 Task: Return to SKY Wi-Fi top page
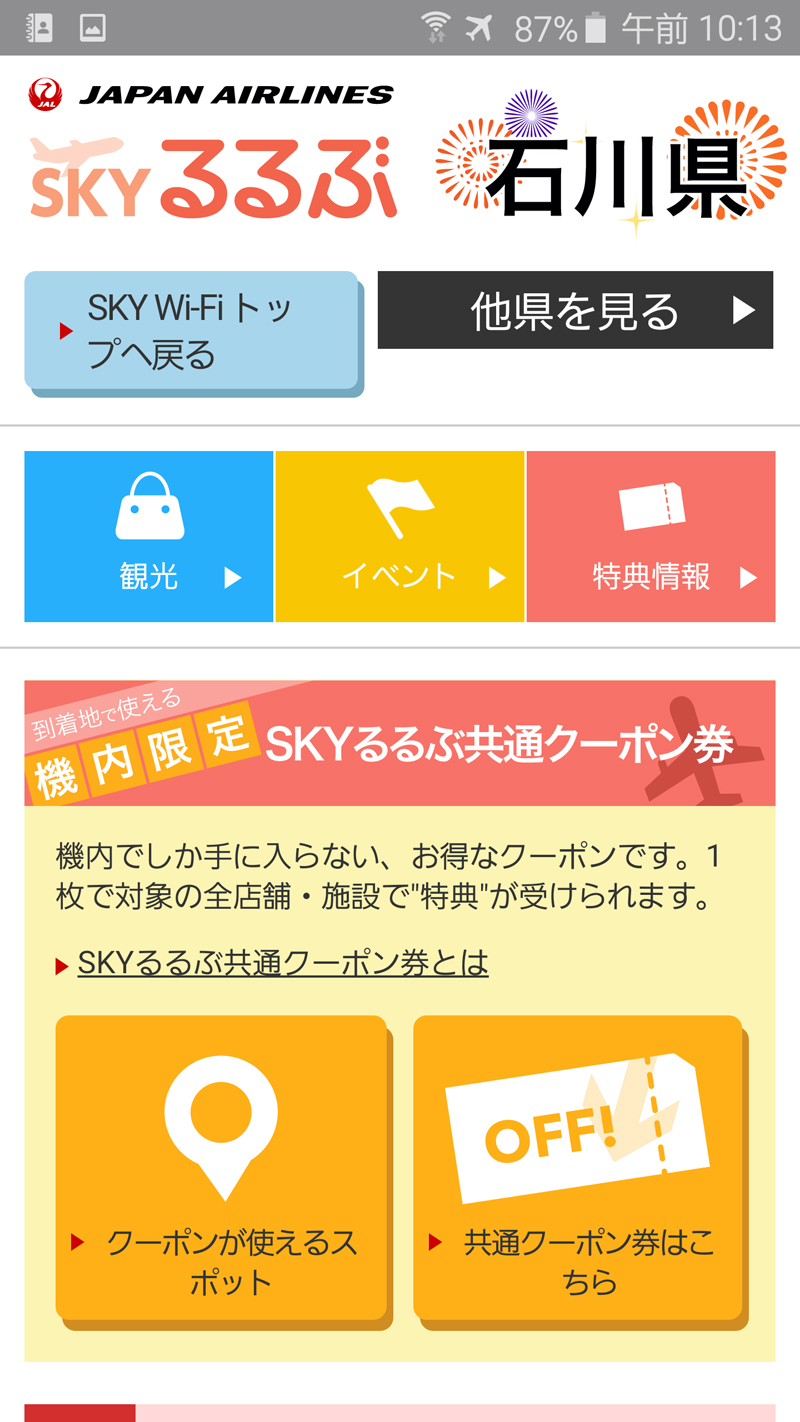point(191,330)
